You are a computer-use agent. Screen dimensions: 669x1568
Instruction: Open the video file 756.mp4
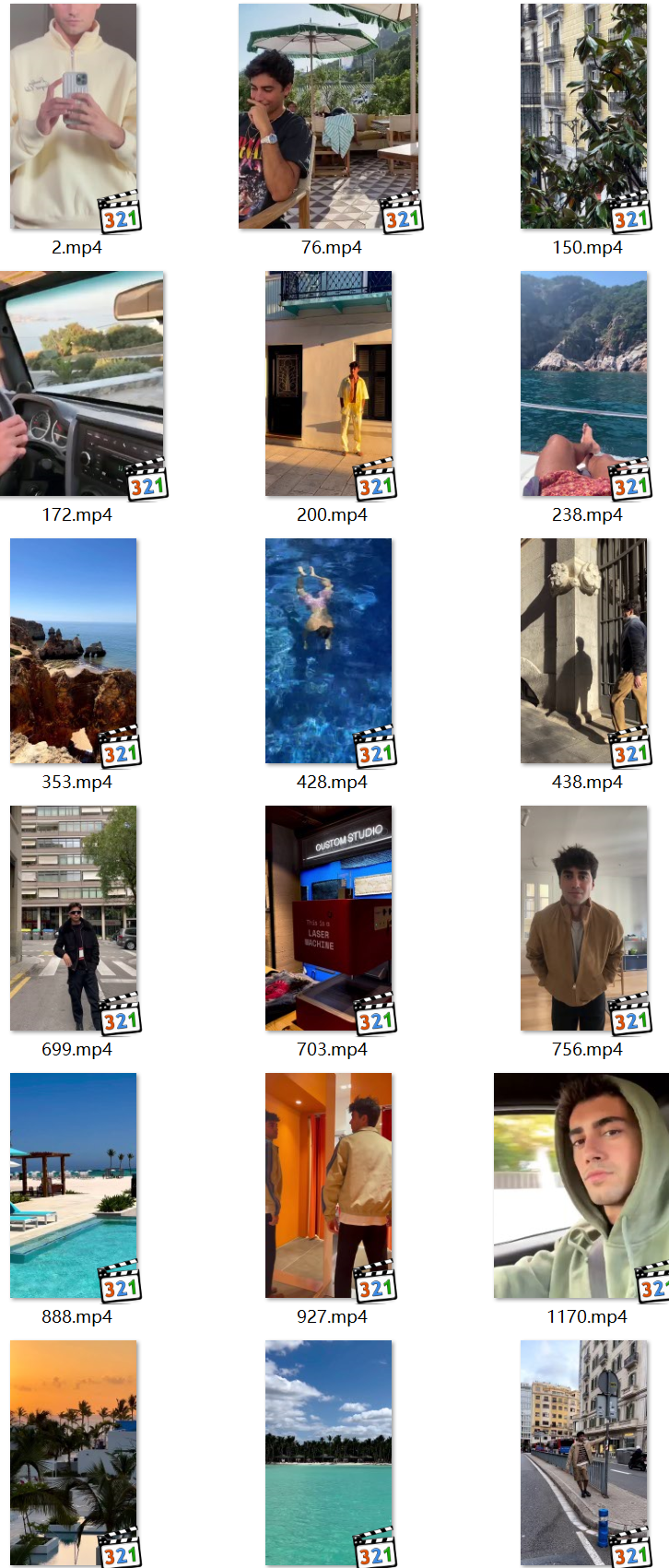pos(584,918)
